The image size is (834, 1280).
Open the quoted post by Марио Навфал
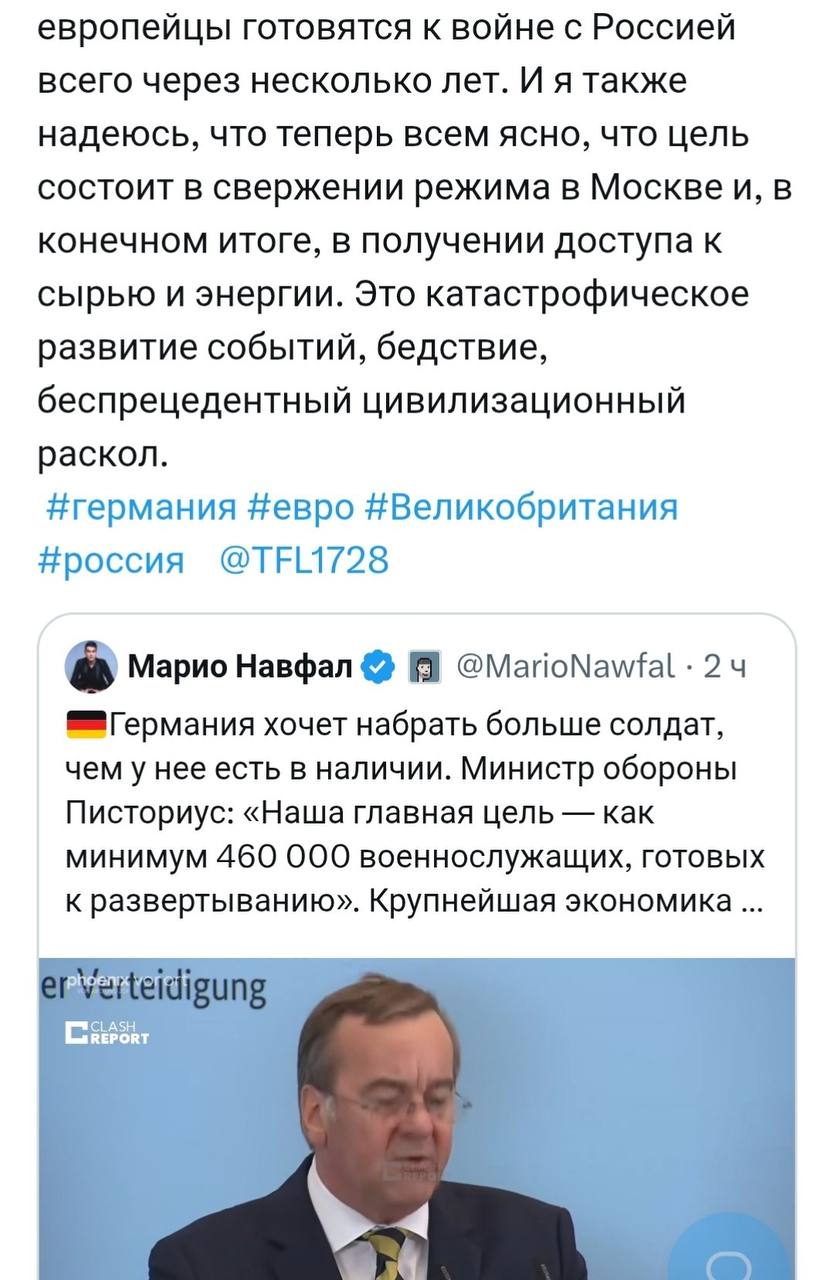[415, 808]
